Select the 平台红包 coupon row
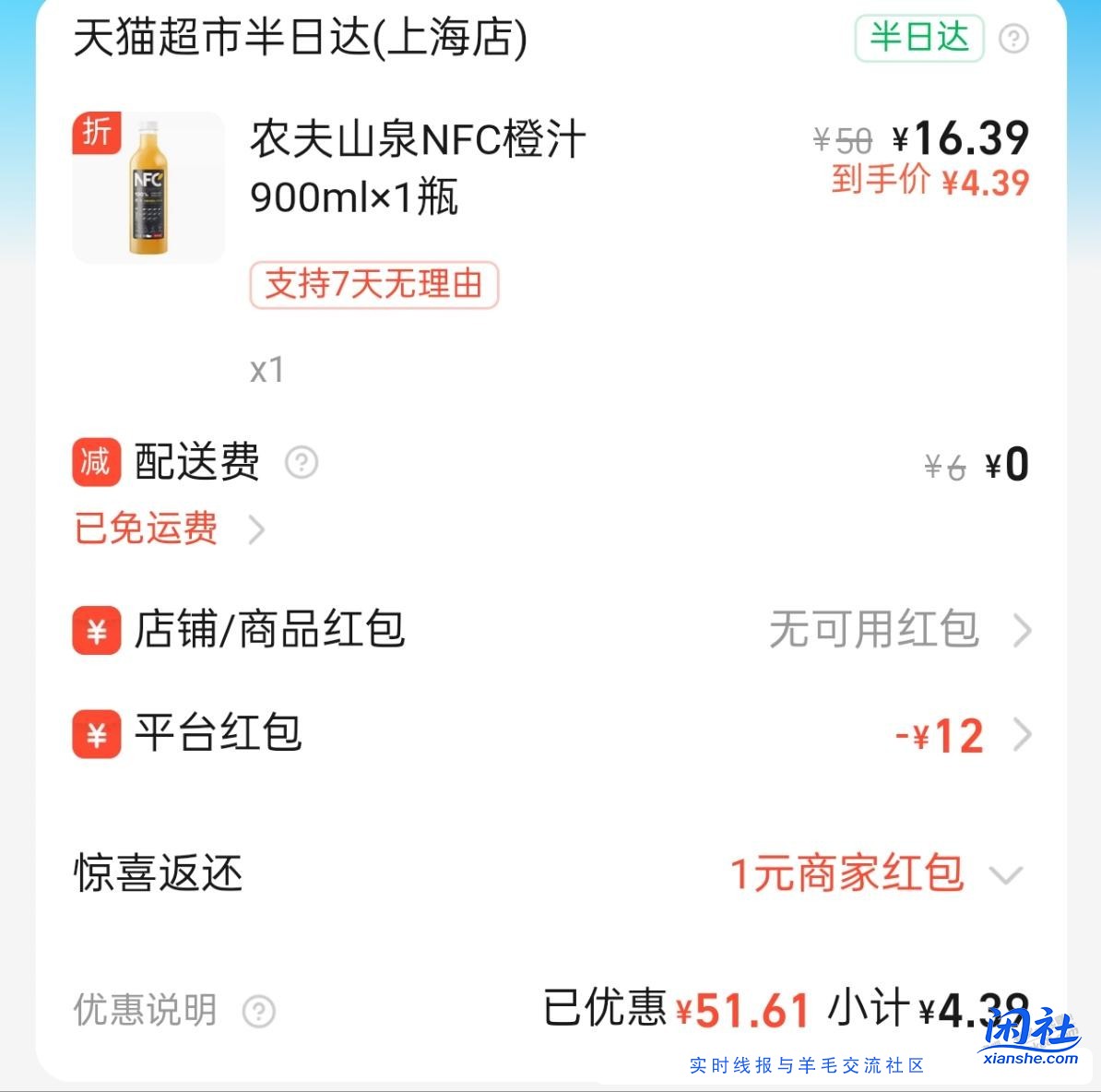Image resolution: width=1101 pixels, height=1092 pixels. click(550, 735)
